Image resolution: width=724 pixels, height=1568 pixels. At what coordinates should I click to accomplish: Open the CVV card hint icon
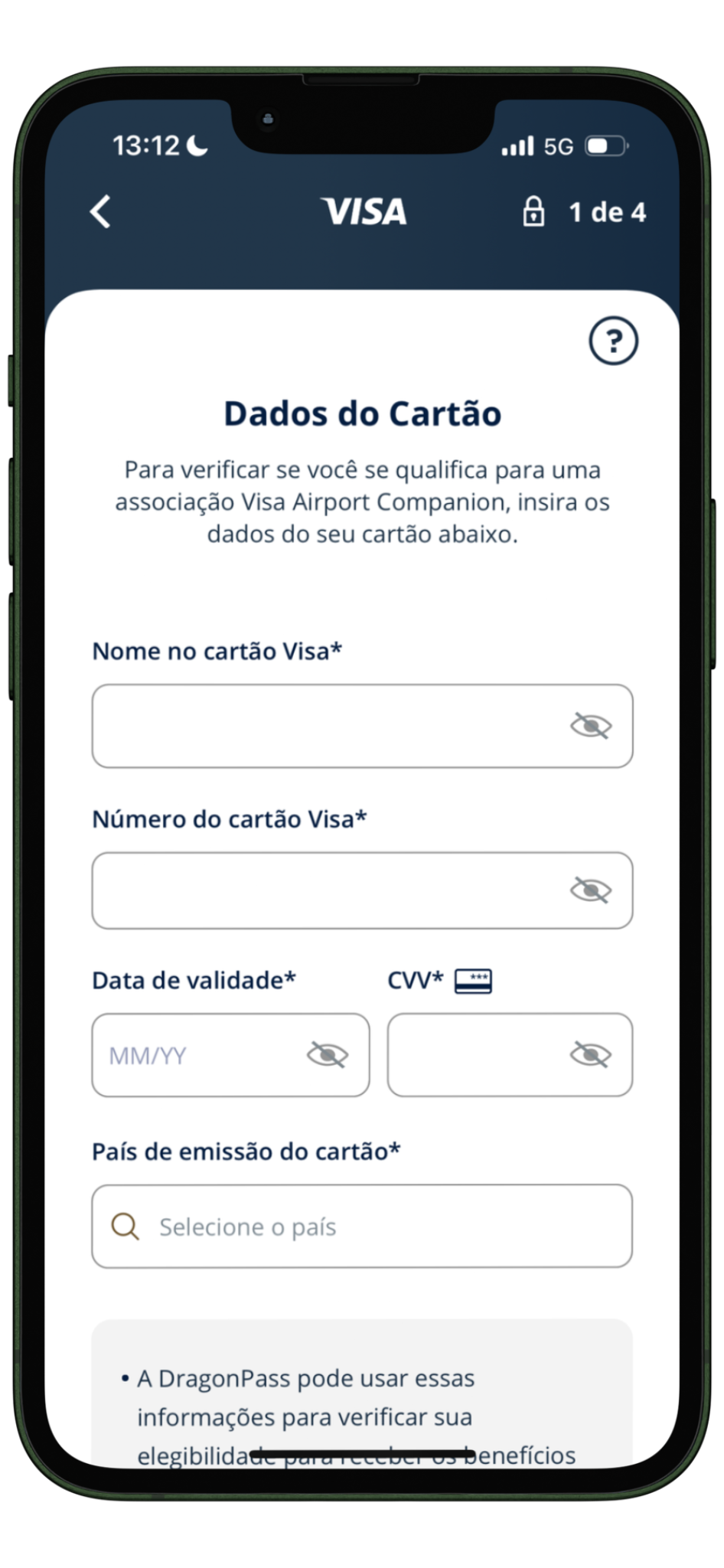(473, 981)
